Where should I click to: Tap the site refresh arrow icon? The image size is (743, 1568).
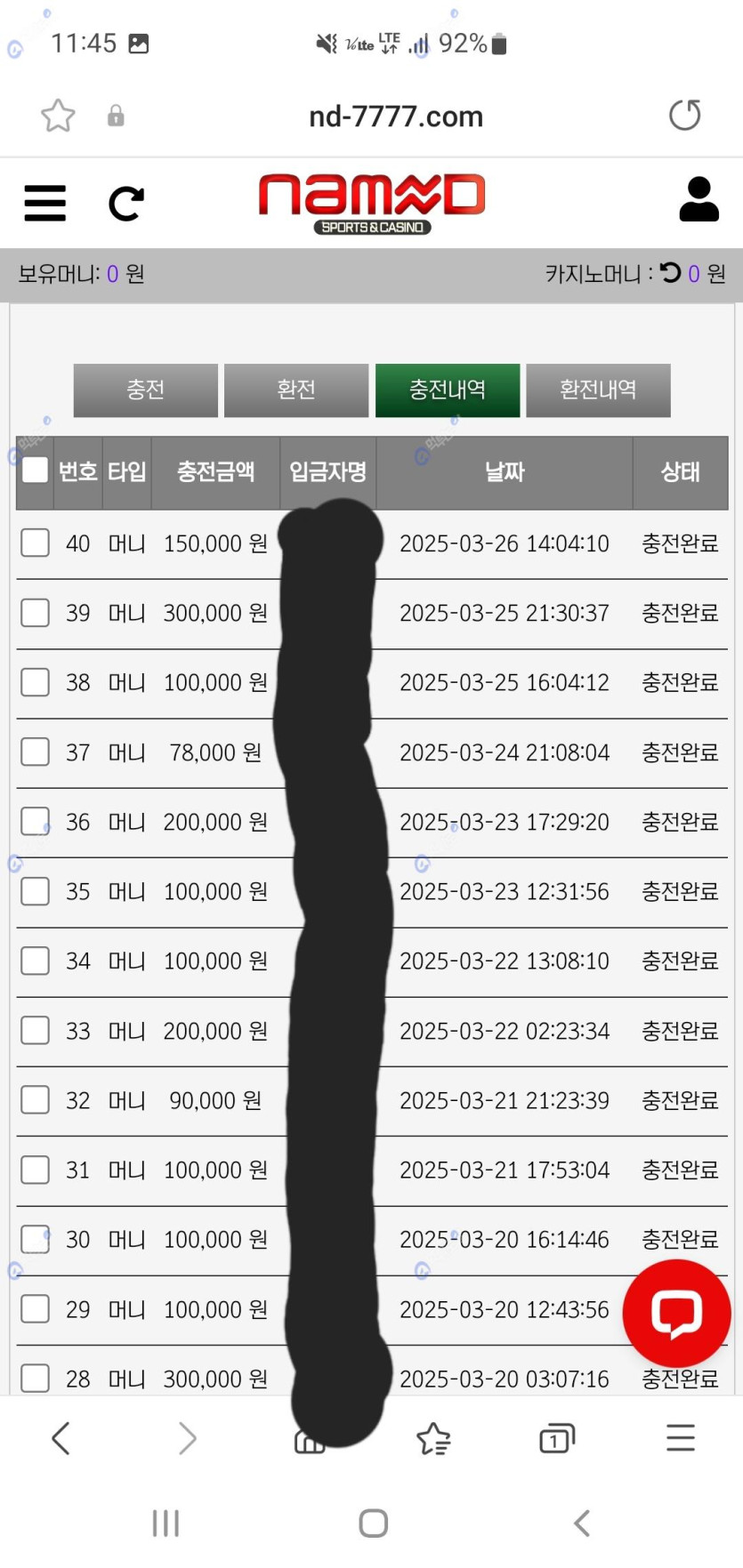click(125, 204)
